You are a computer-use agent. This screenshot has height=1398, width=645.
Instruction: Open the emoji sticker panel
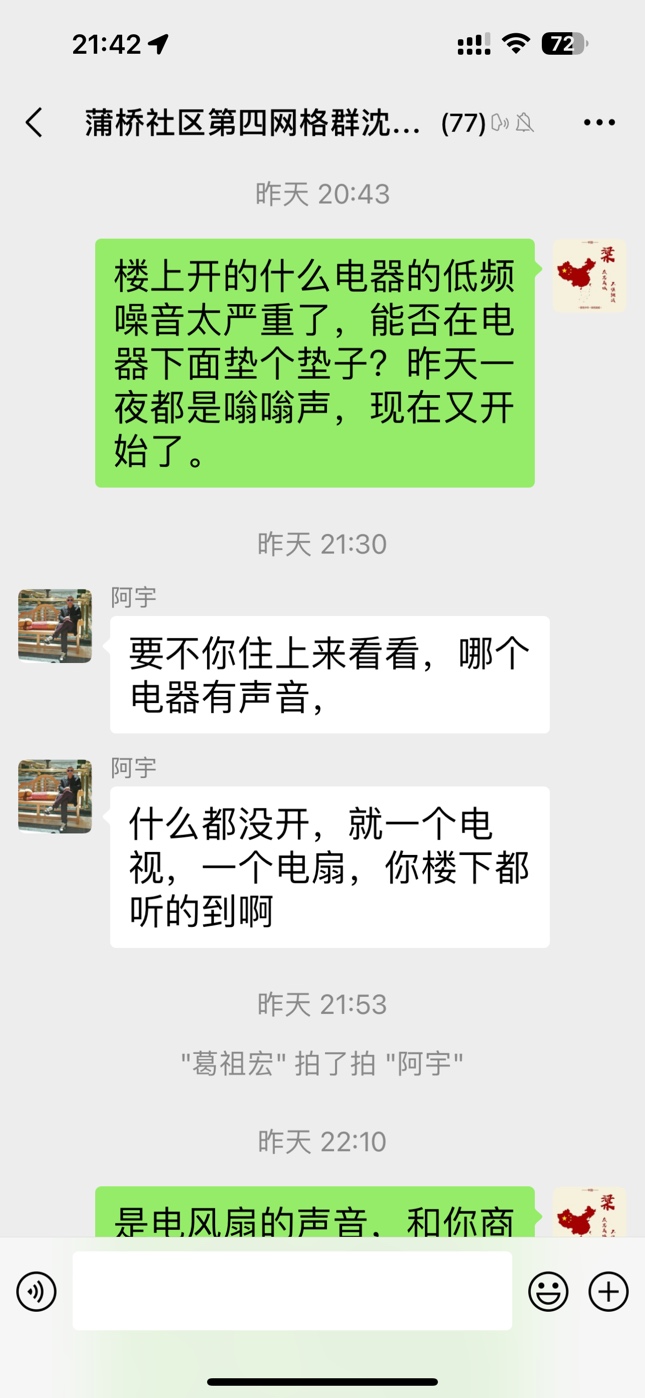548,1291
